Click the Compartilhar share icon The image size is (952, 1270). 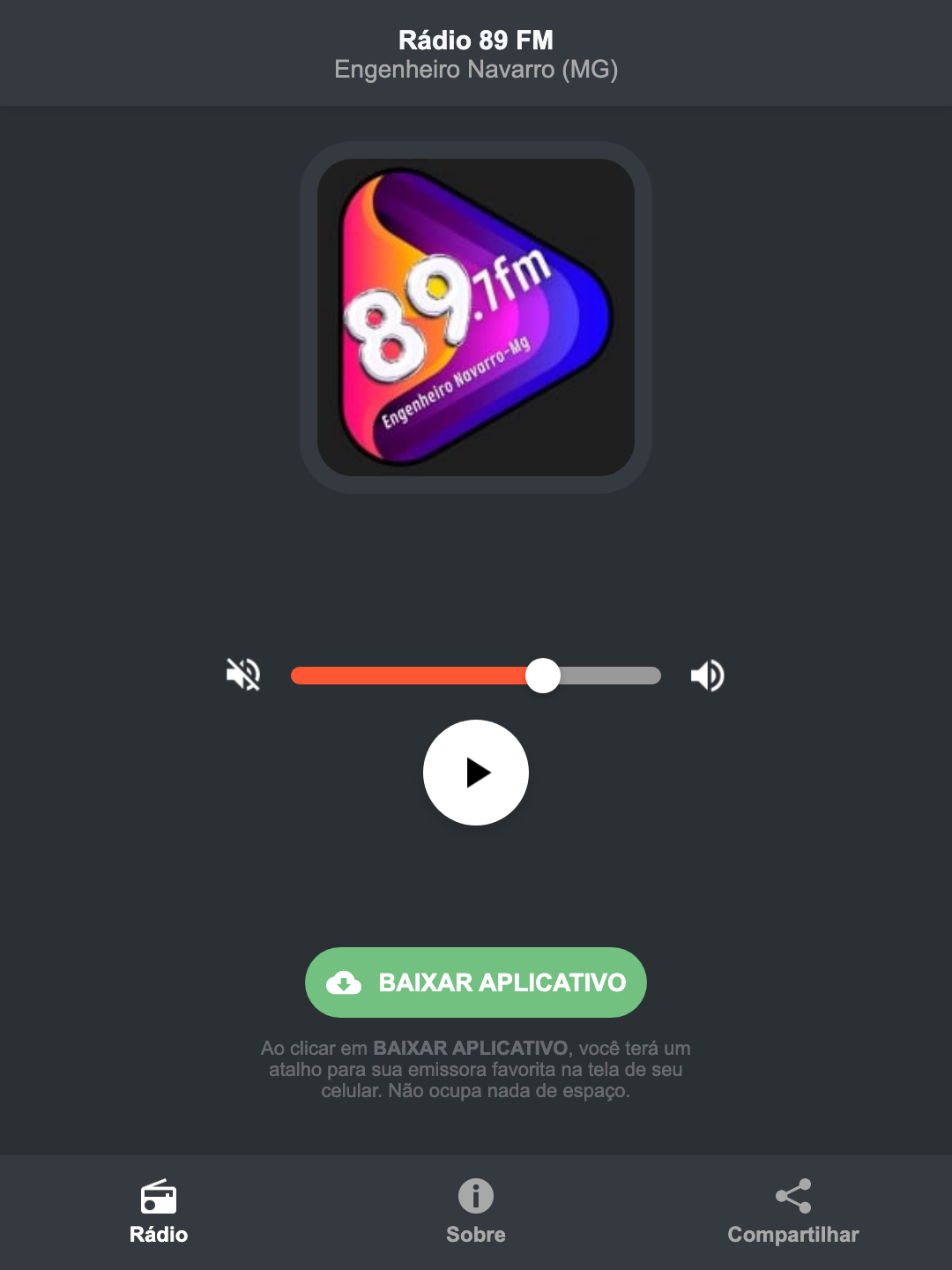[x=794, y=1197]
